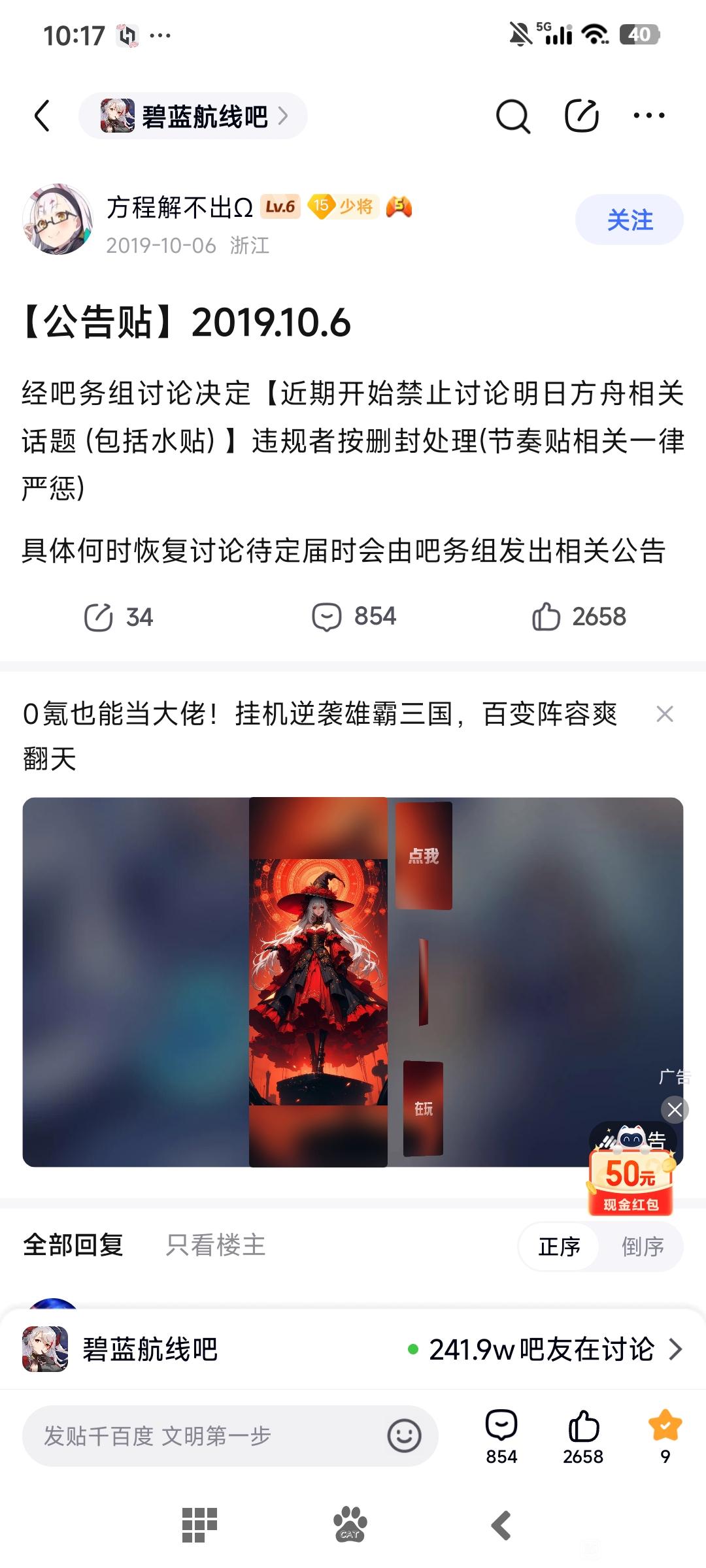
Task: Open 方程解不出Ω's profile avatar
Action: (x=58, y=219)
